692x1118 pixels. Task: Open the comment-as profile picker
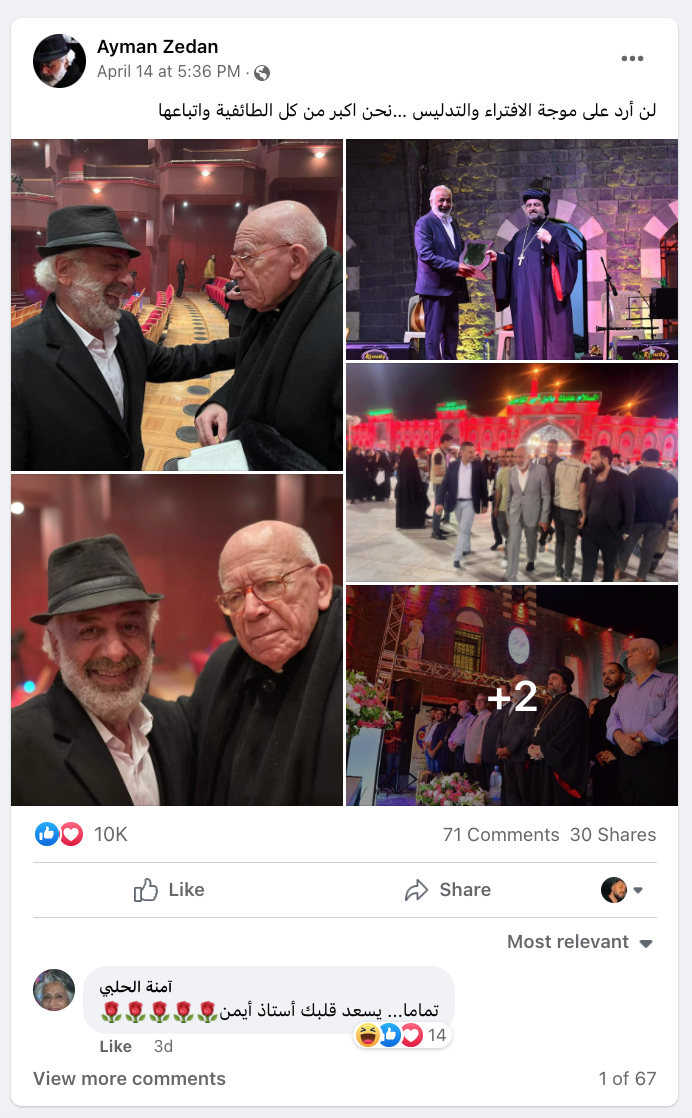621,890
